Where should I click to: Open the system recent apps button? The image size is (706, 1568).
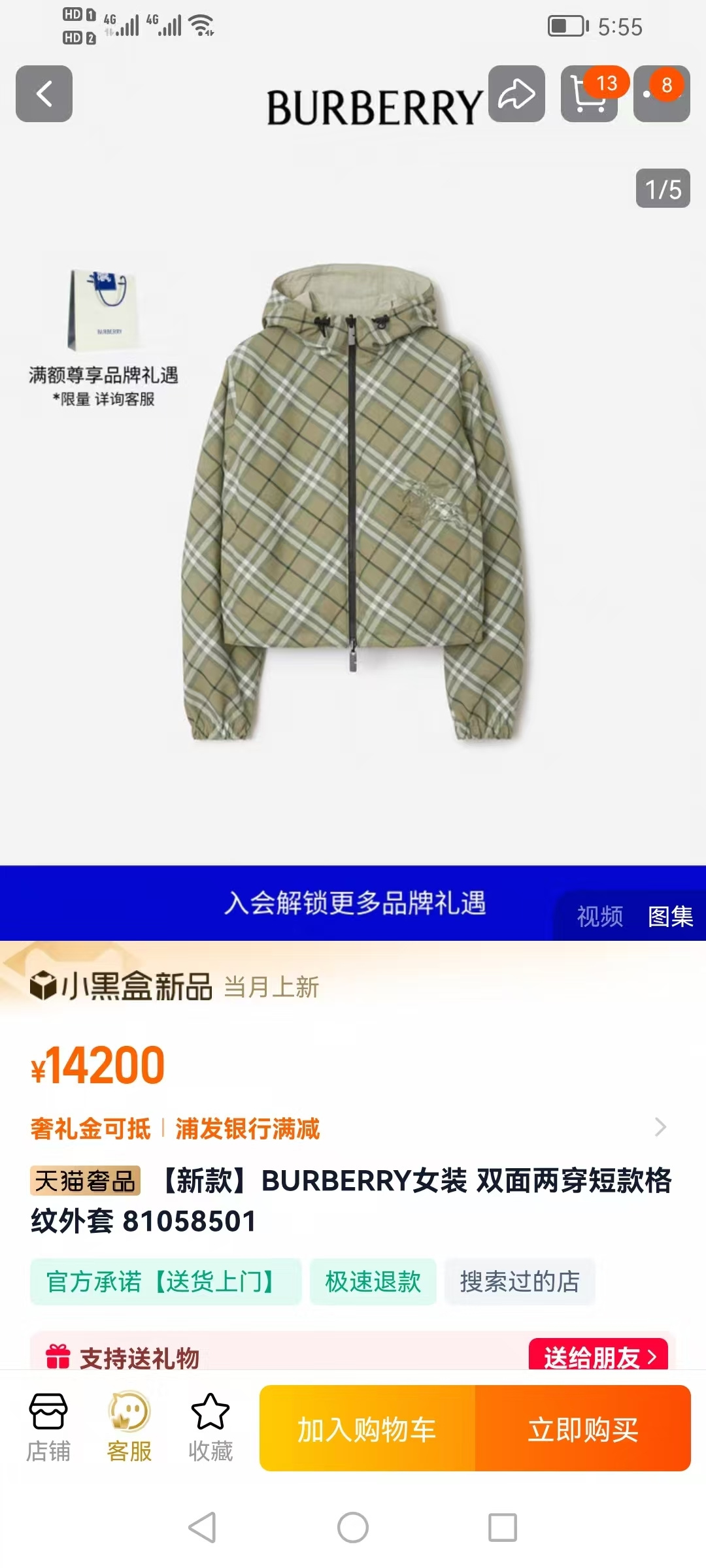click(503, 1527)
